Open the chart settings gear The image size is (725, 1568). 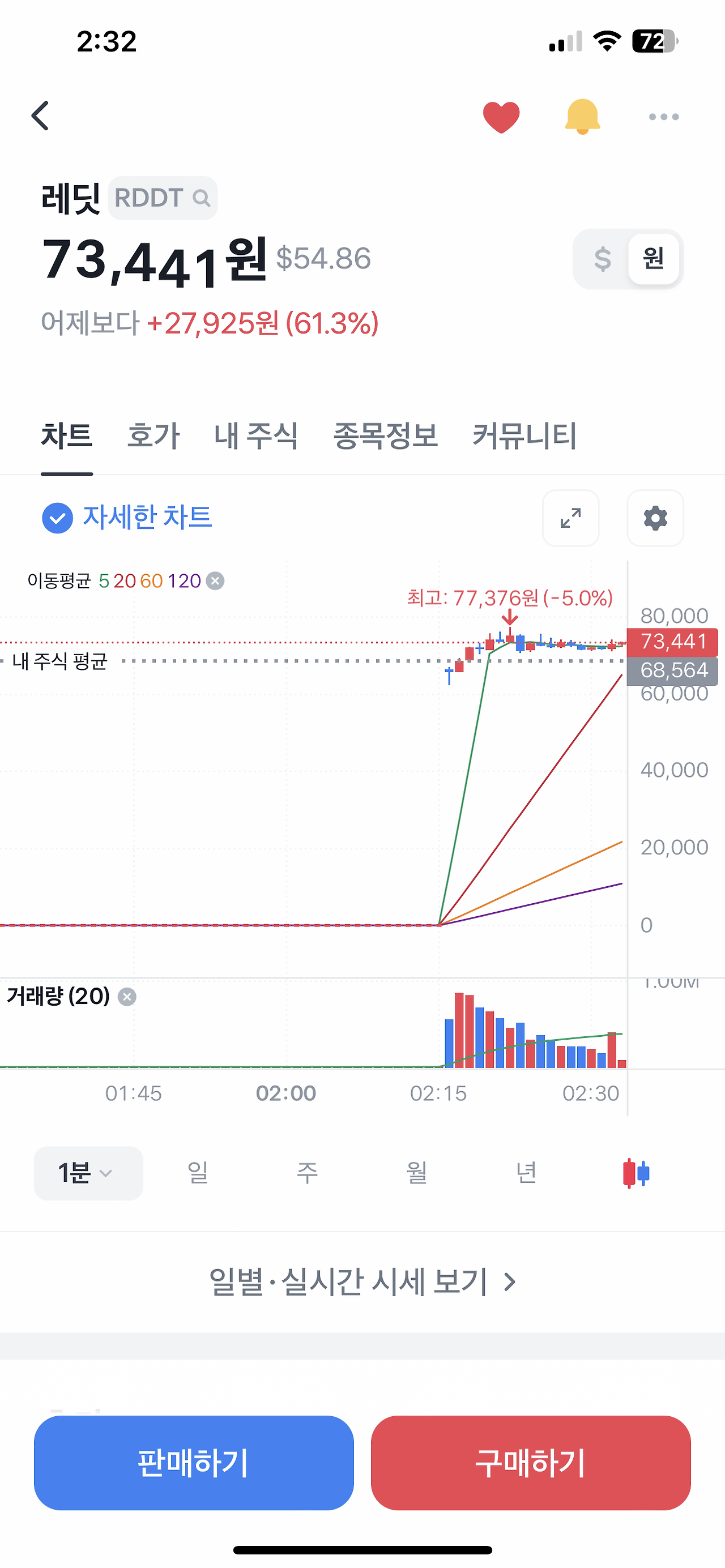655,518
